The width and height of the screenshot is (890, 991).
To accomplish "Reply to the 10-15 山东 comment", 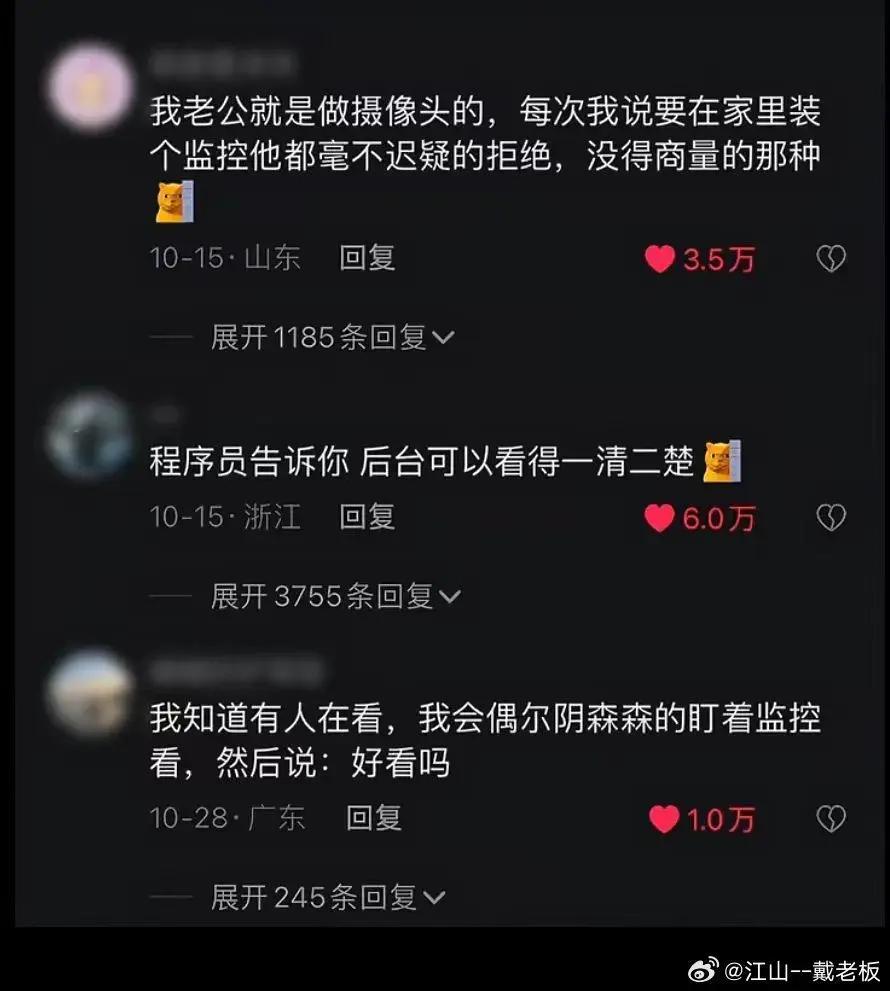I will click(367, 258).
